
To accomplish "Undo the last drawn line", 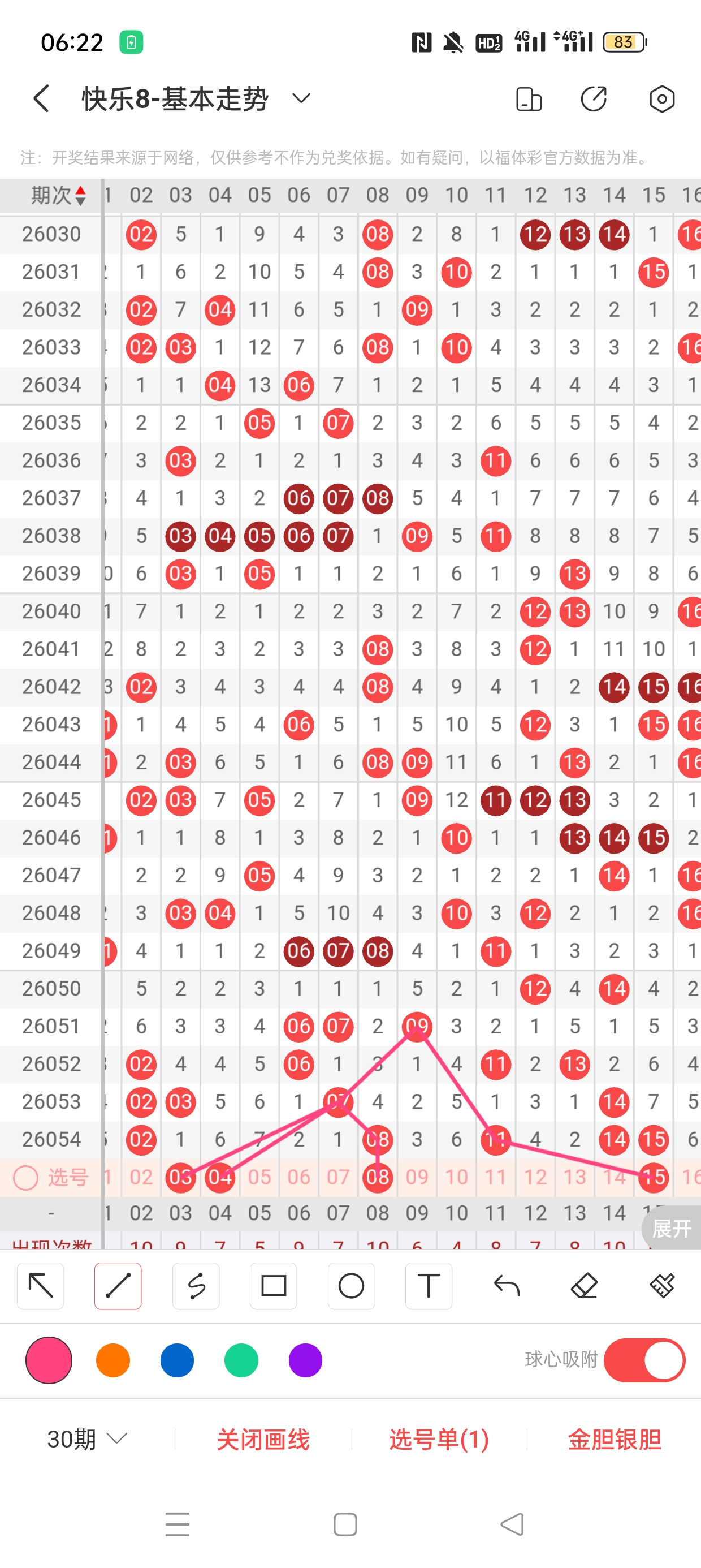I will [x=507, y=1286].
